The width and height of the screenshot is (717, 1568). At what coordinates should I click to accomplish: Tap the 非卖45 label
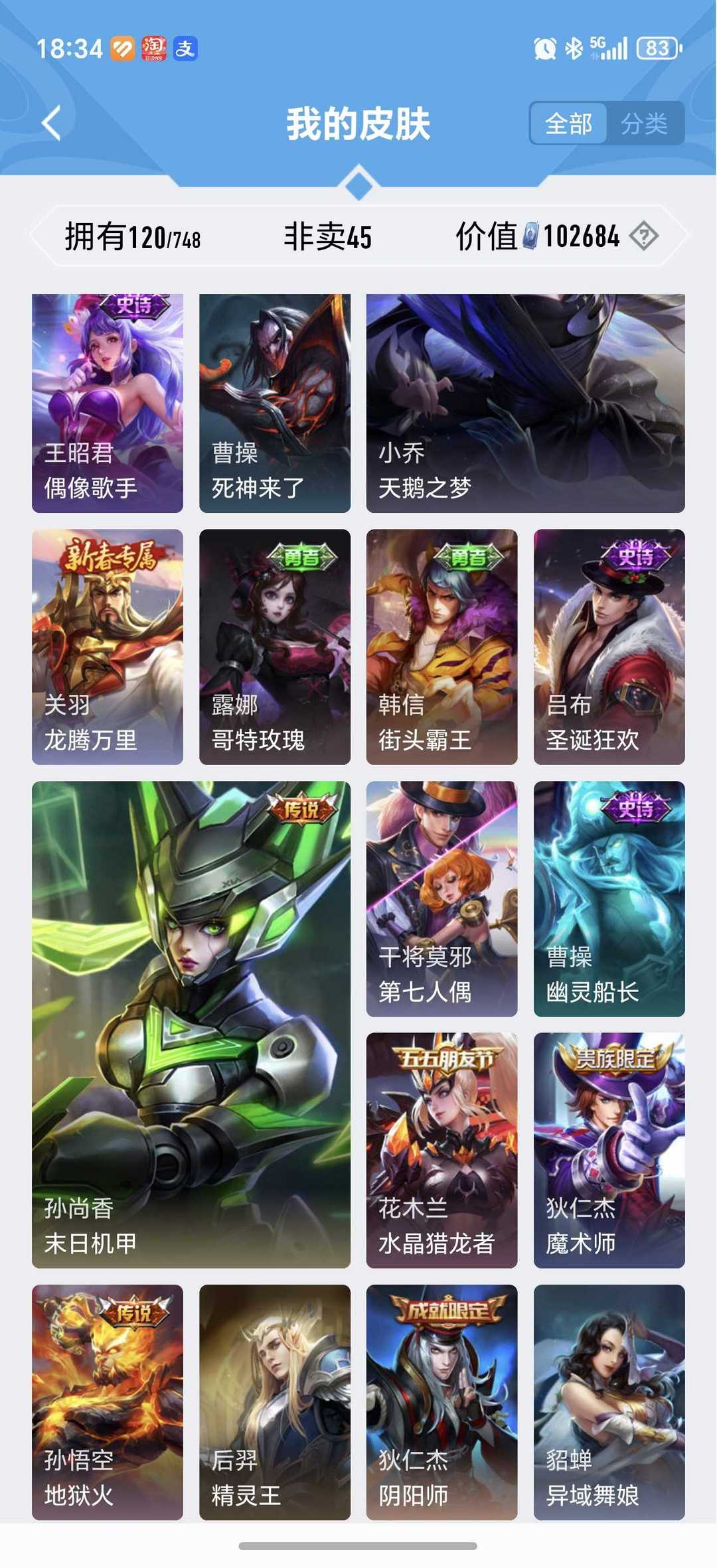pyautogui.click(x=327, y=236)
